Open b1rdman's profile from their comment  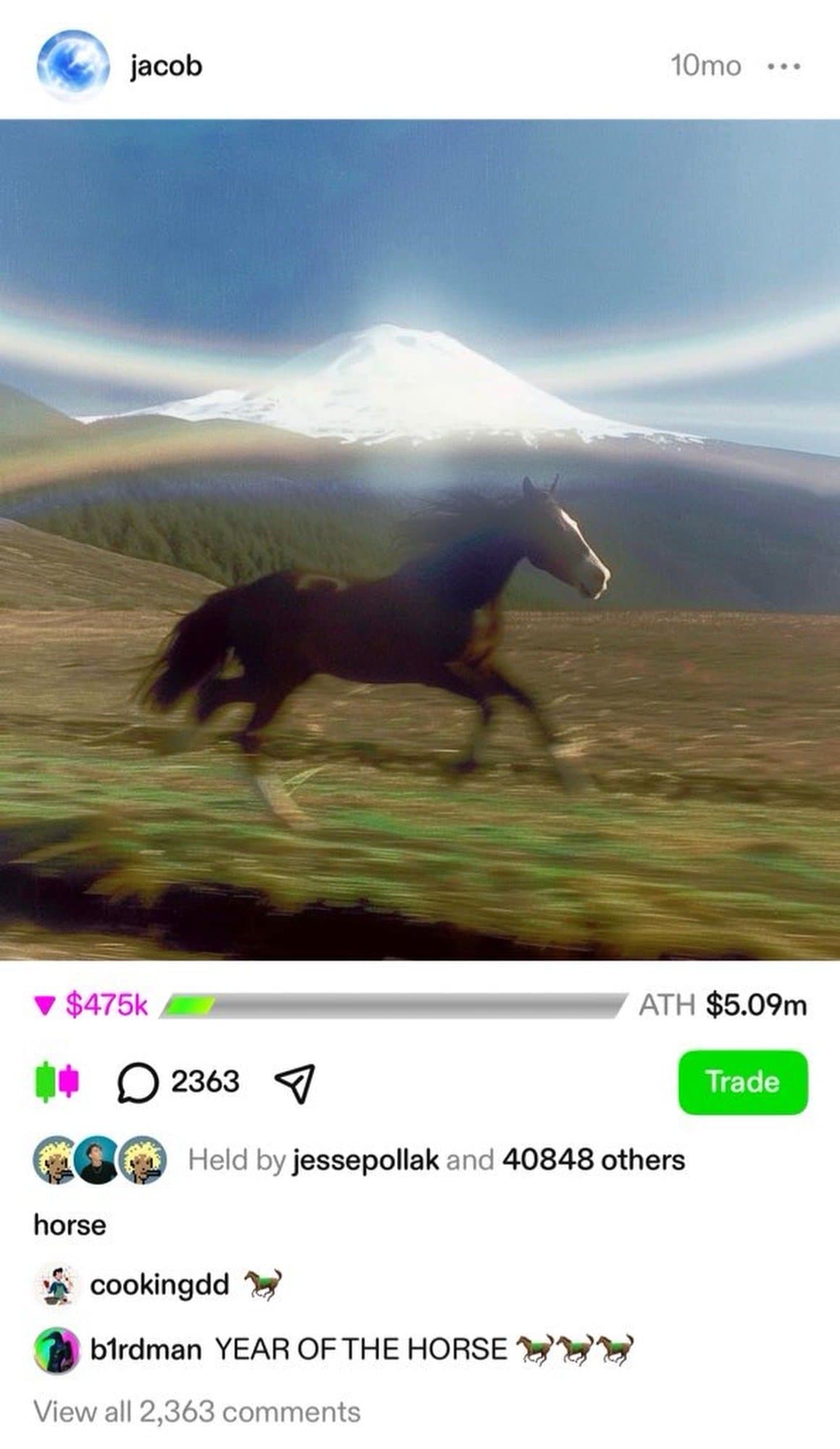[x=146, y=1349]
